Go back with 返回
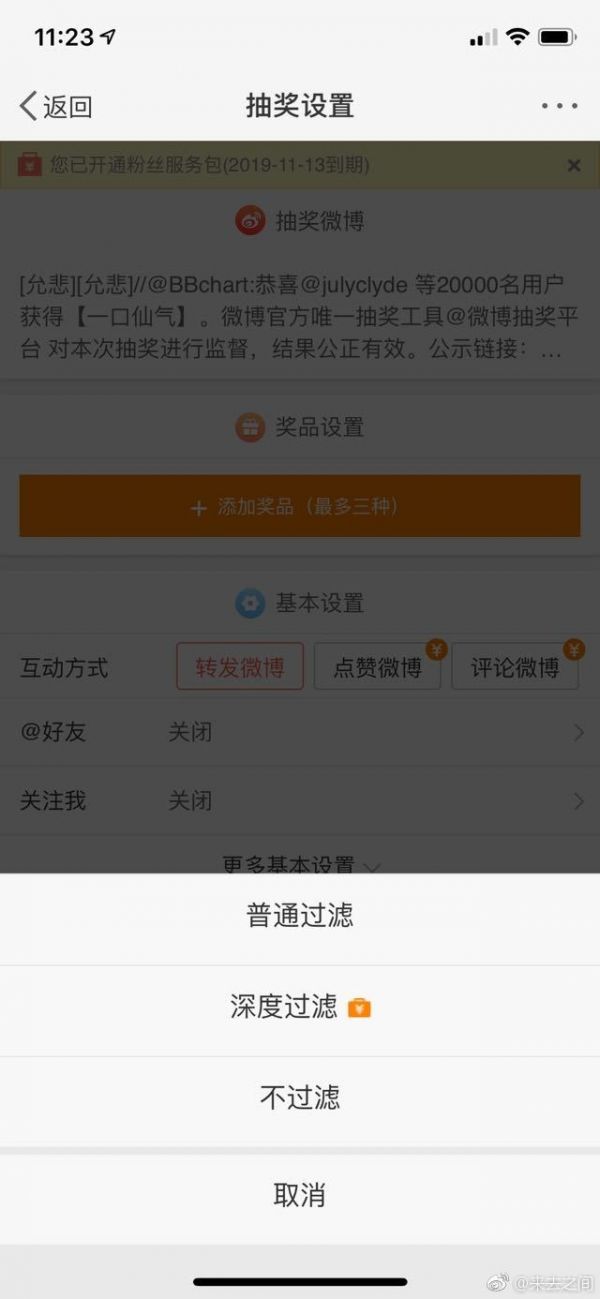This screenshot has width=600, height=1299. coord(56,106)
